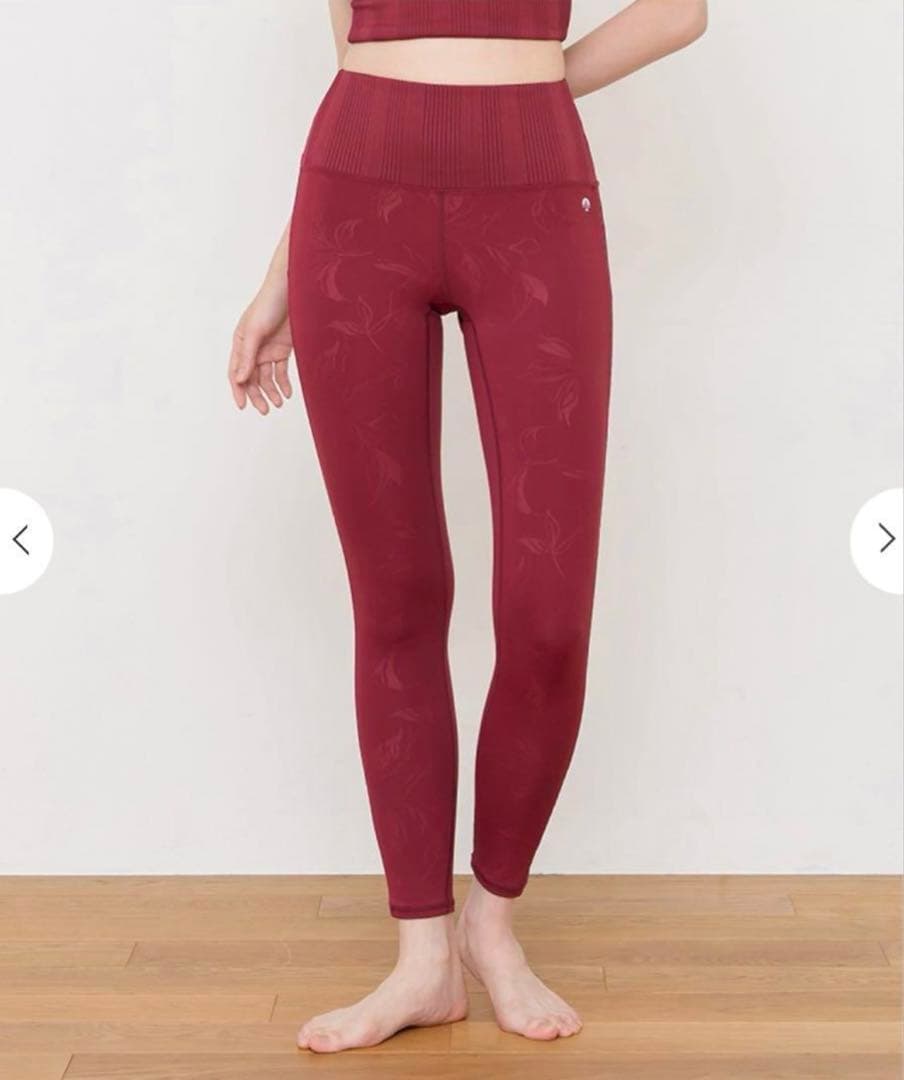This screenshot has width=904, height=1080.
Task: Go to the previous product image
Action: point(21,540)
